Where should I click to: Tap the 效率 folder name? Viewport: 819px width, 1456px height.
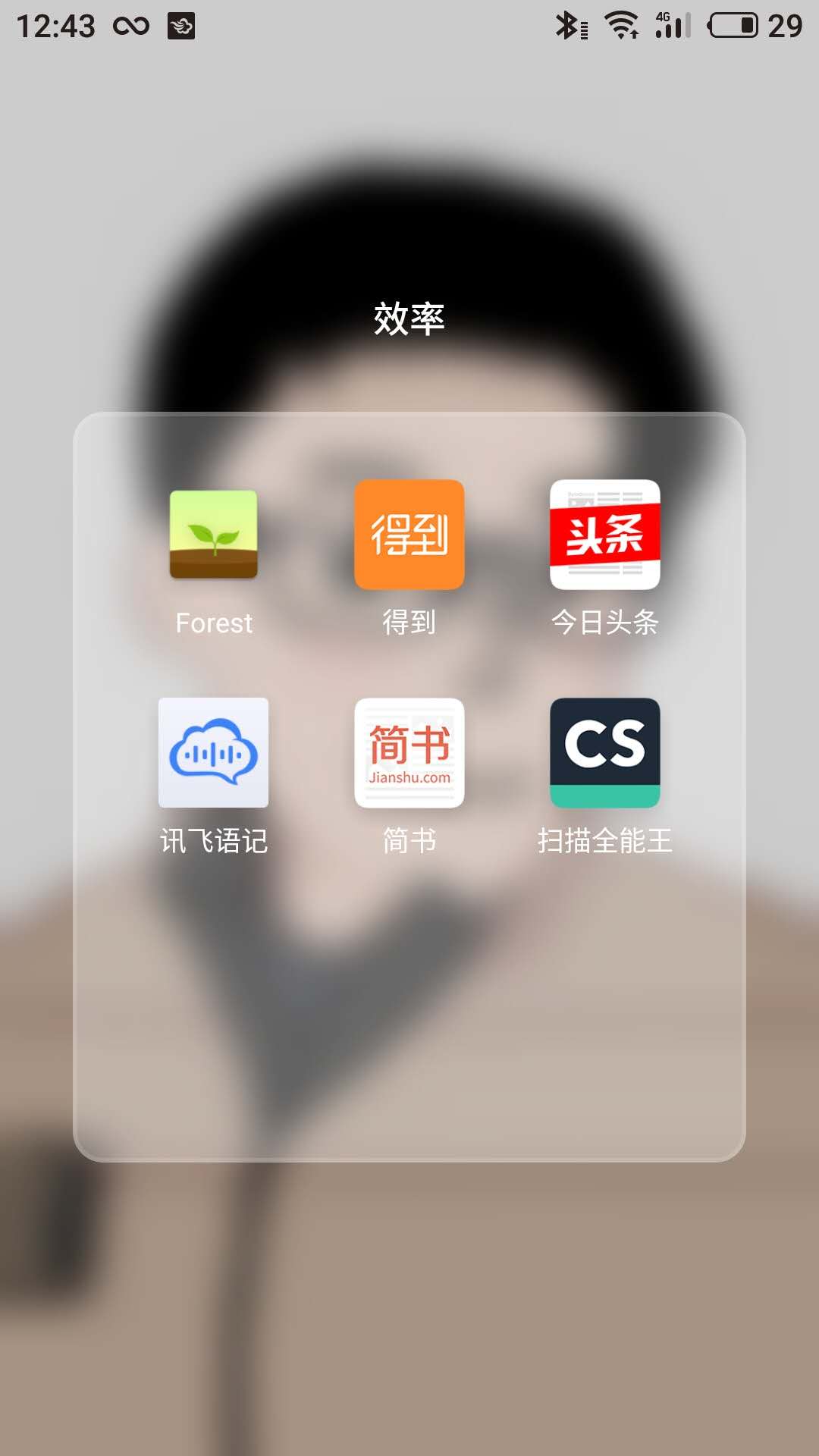(x=409, y=318)
